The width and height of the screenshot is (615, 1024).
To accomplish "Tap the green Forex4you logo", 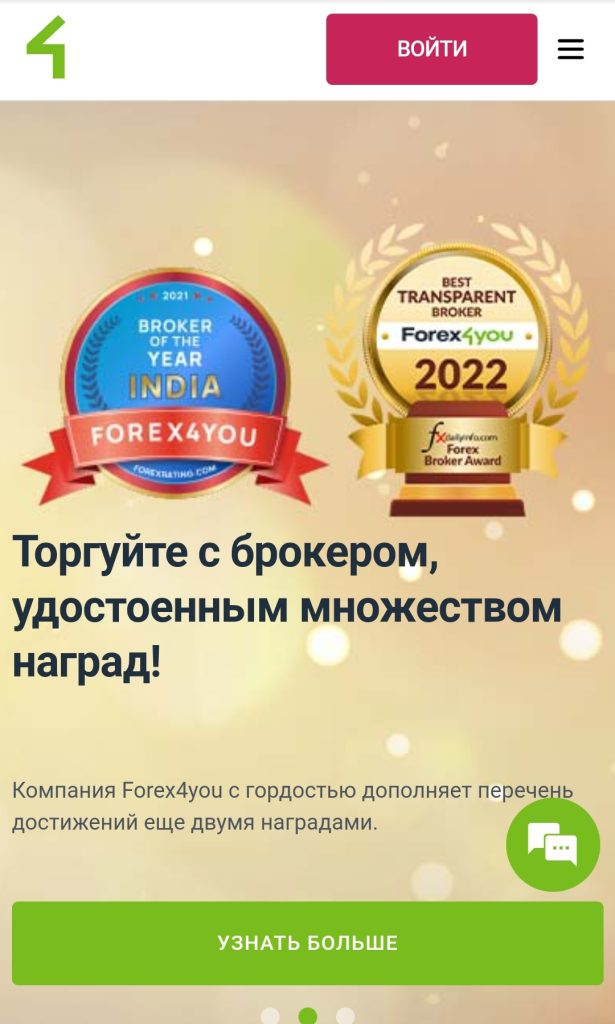I will [46, 48].
